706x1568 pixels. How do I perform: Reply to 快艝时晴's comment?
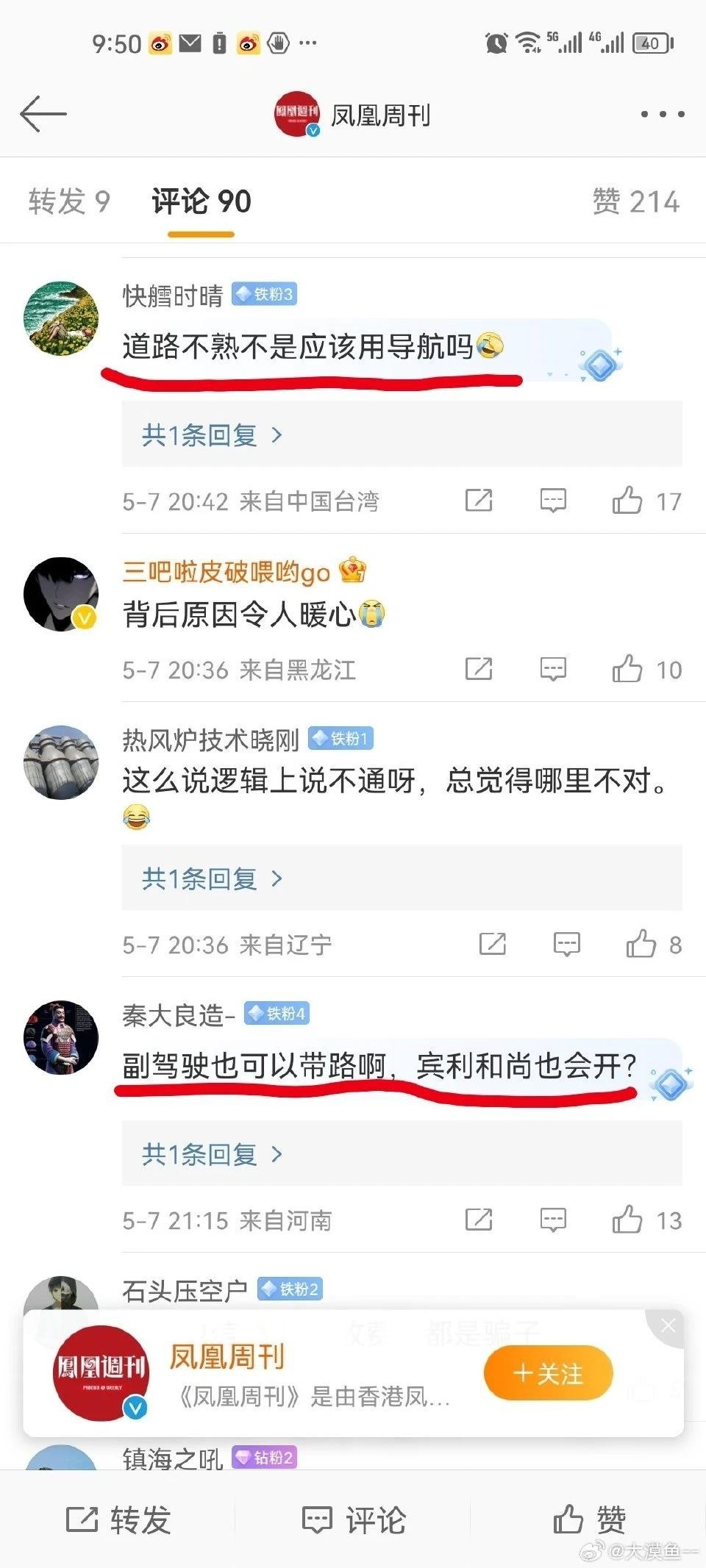(553, 501)
